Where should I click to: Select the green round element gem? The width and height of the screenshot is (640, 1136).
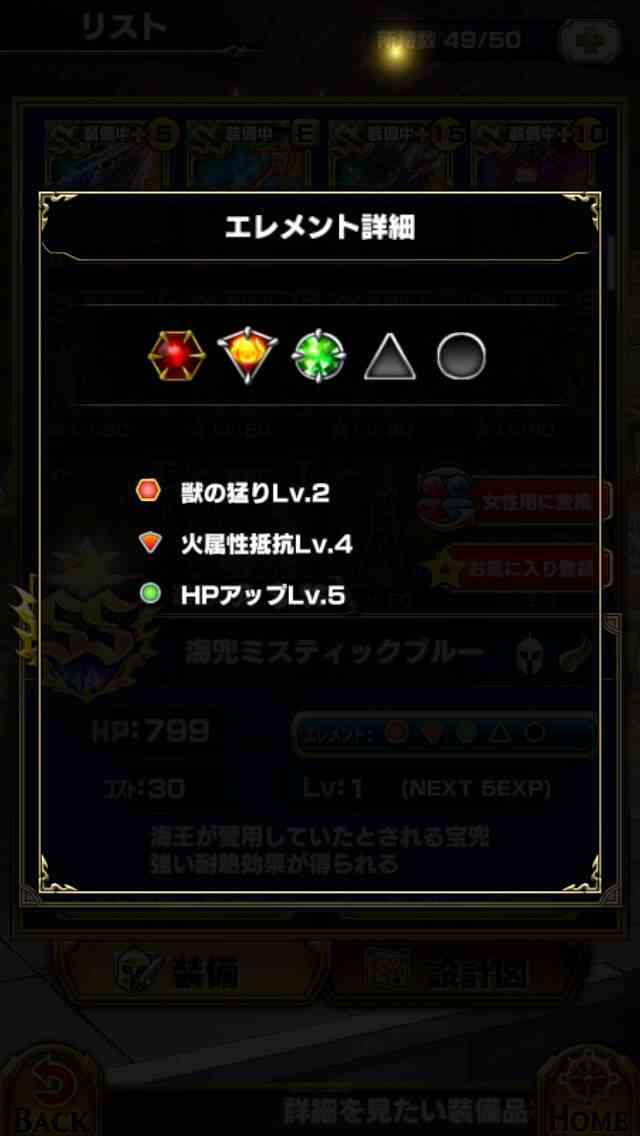pyautogui.click(x=319, y=356)
